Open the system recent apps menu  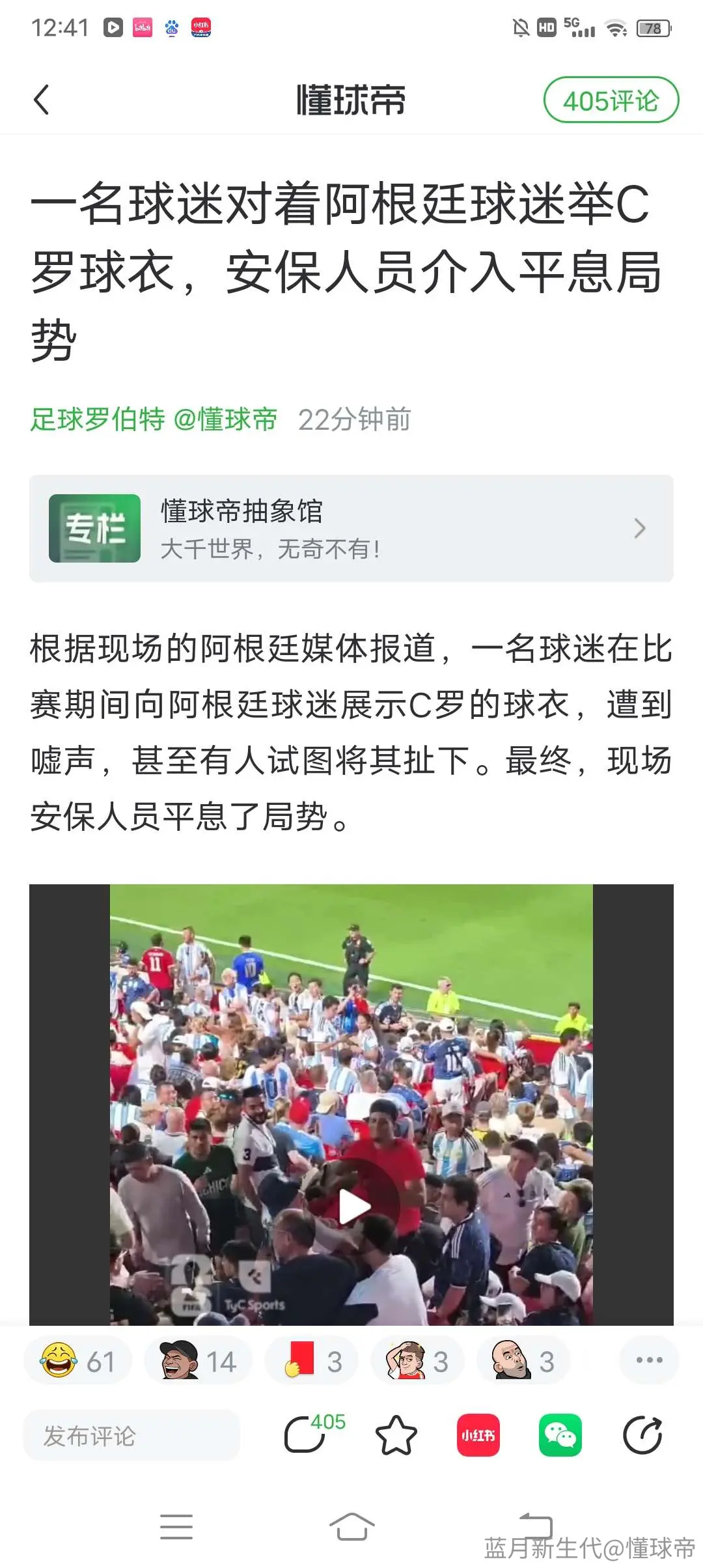point(176,1526)
